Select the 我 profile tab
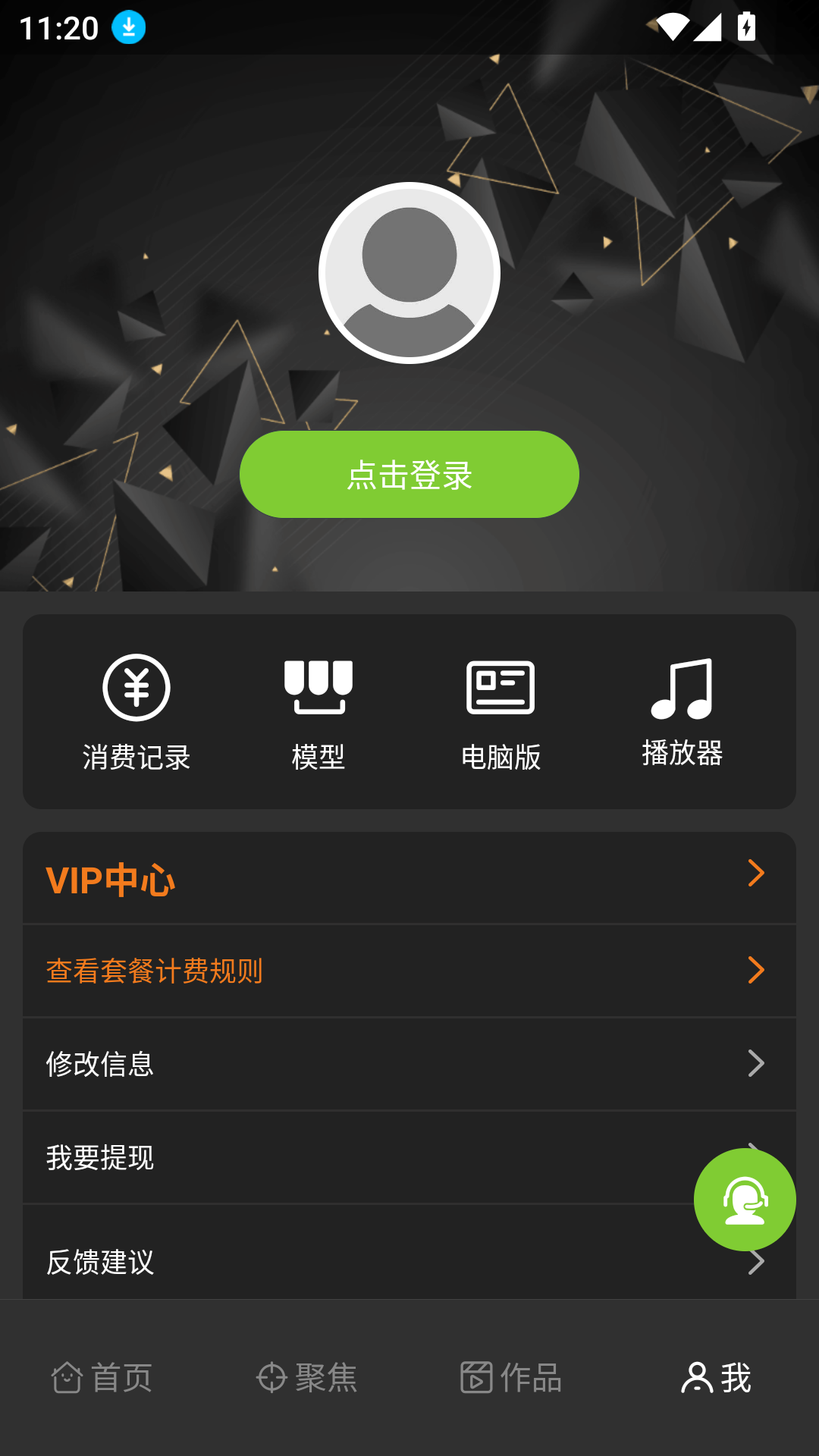819x1456 pixels. (717, 1377)
